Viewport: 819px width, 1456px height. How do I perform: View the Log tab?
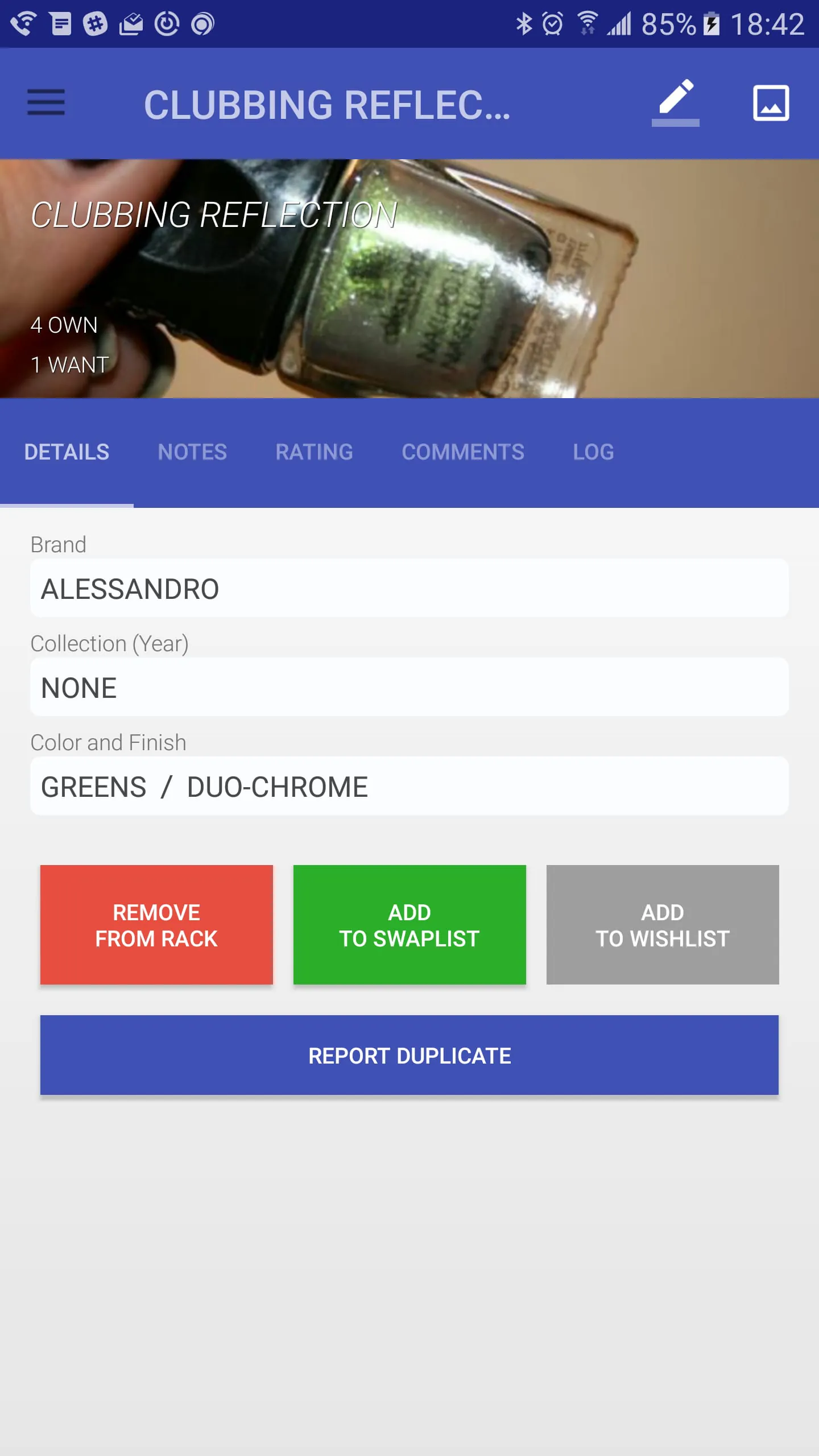click(593, 452)
